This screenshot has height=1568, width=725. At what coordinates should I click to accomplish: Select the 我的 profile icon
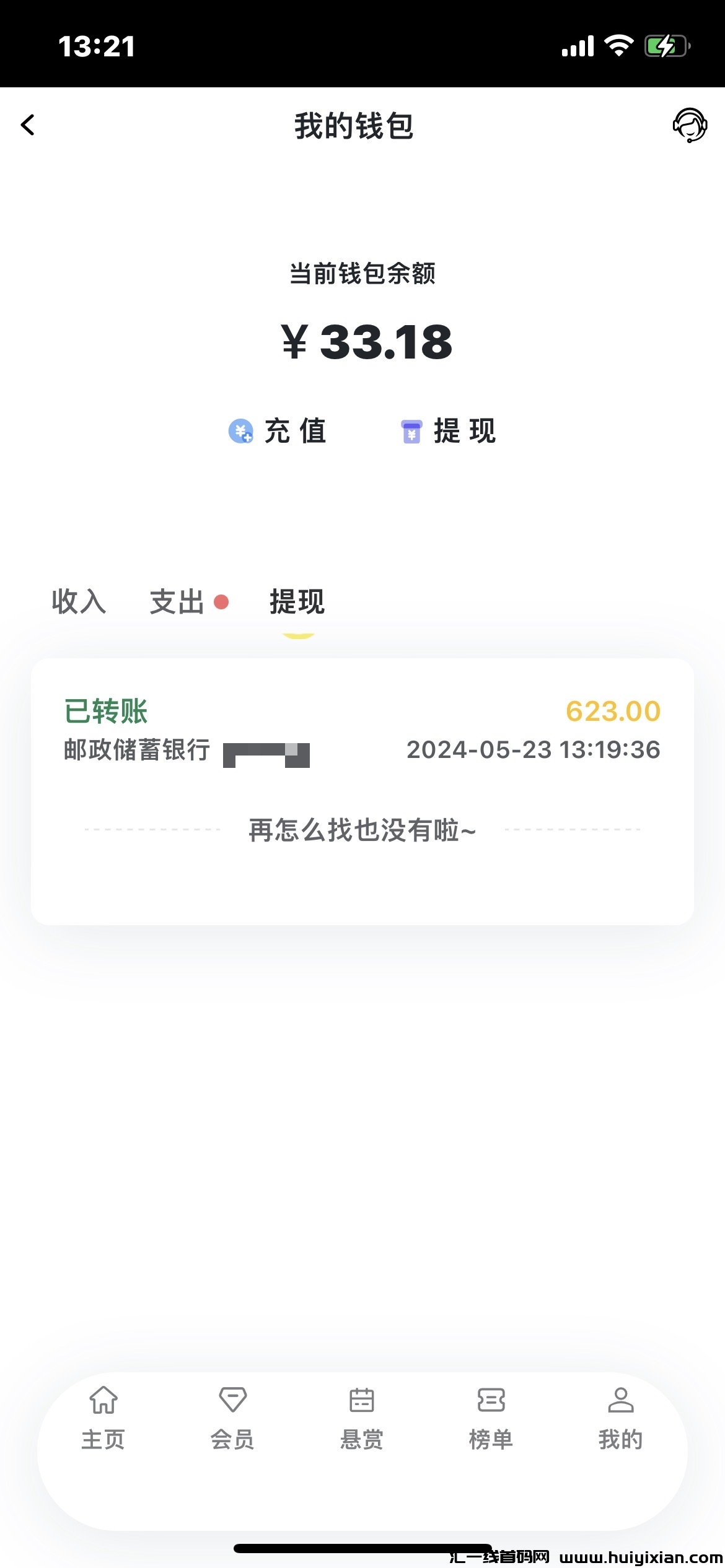tap(621, 1401)
